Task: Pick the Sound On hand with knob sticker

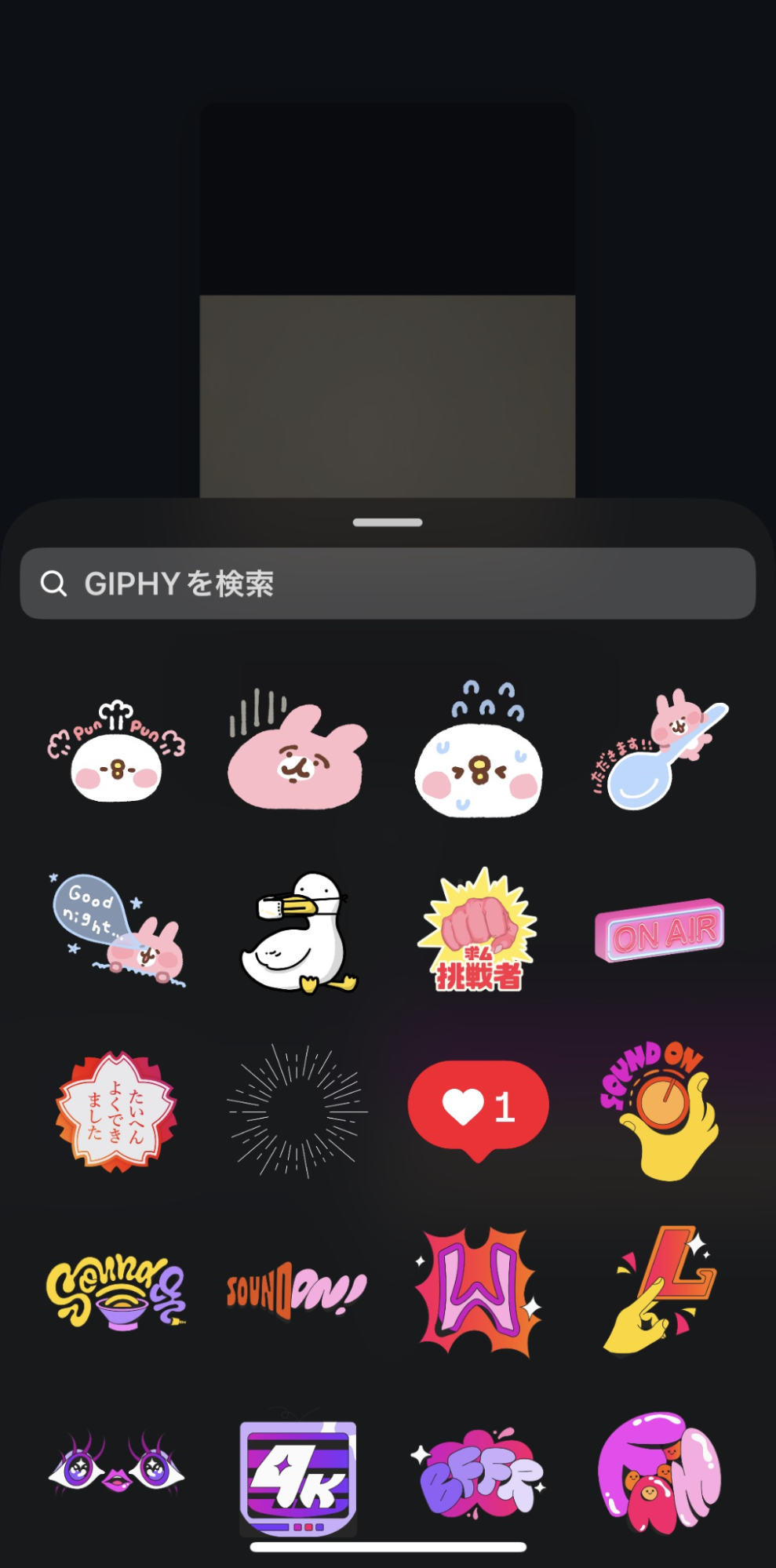Action: [661, 1111]
